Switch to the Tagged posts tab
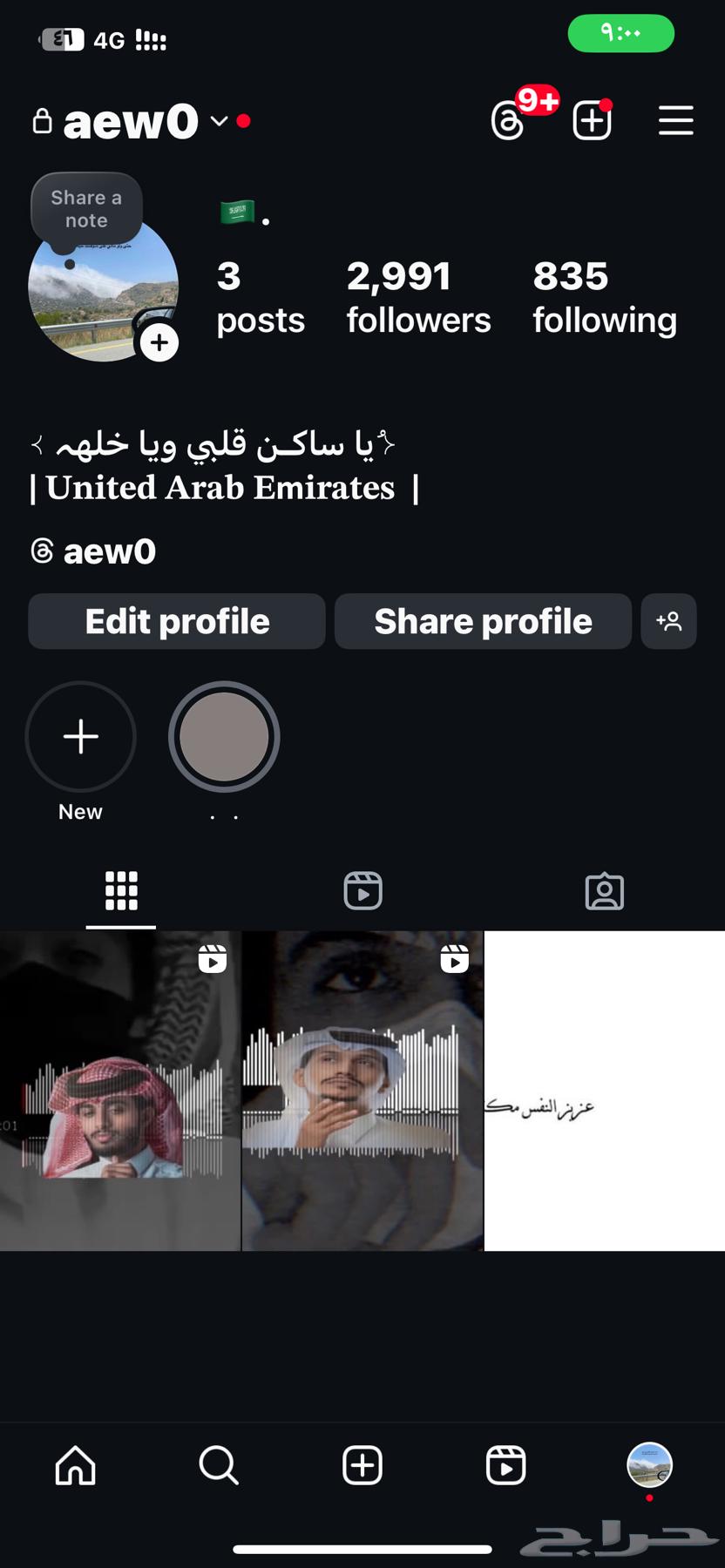Image resolution: width=725 pixels, height=1568 pixels. [x=605, y=890]
